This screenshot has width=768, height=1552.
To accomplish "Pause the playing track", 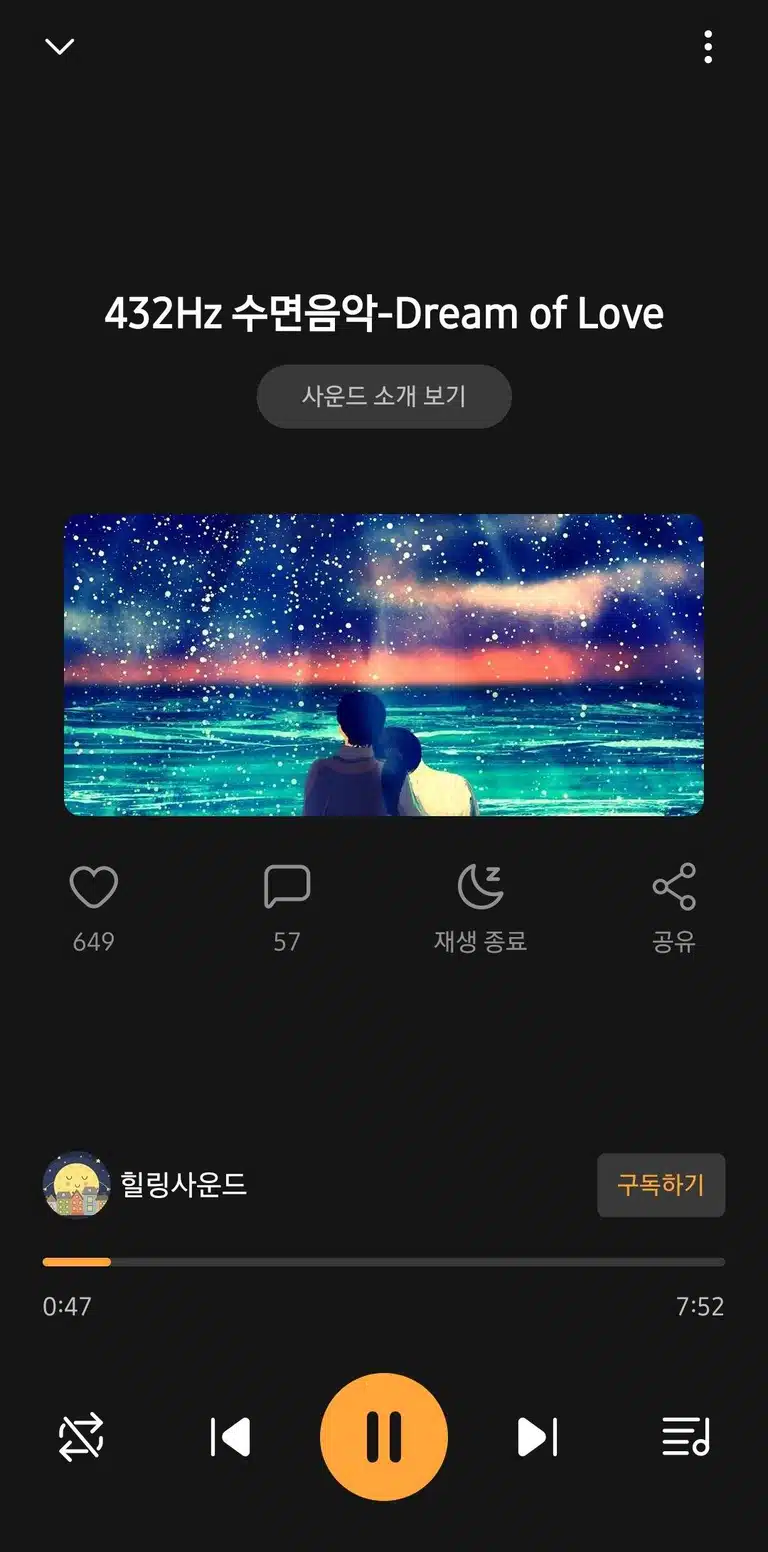I will pyautogui.click(x=384, y=1437).
